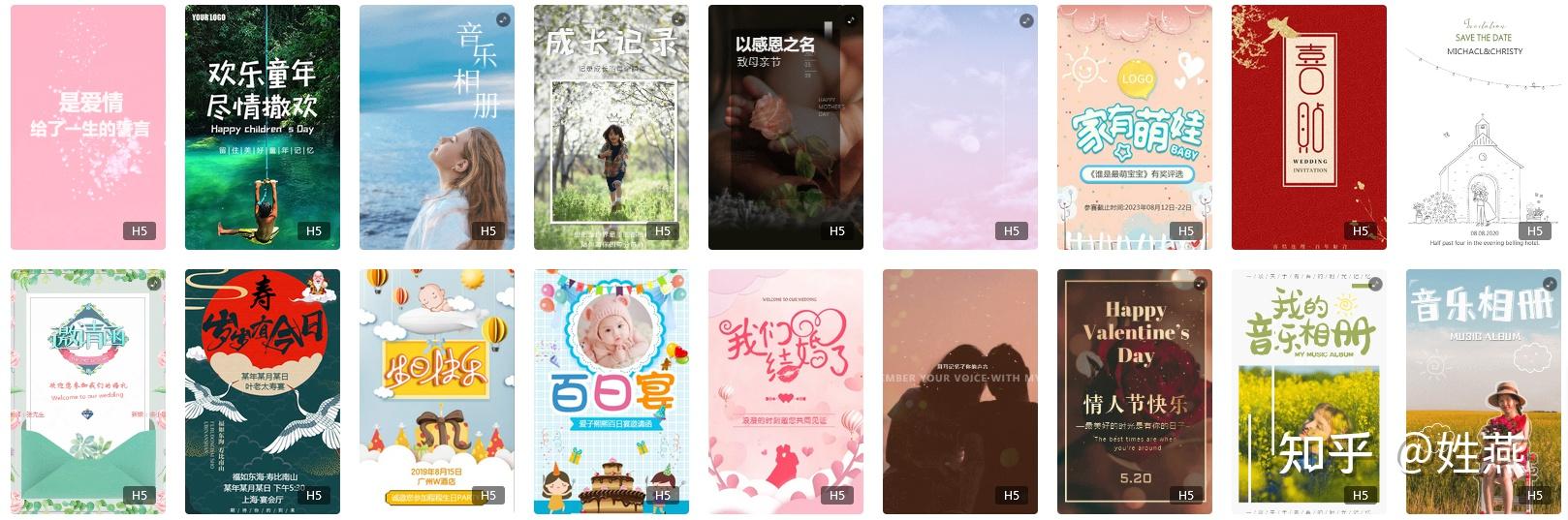Select the 成长记录 template
Screen dimensions: 1568x520
611,127
